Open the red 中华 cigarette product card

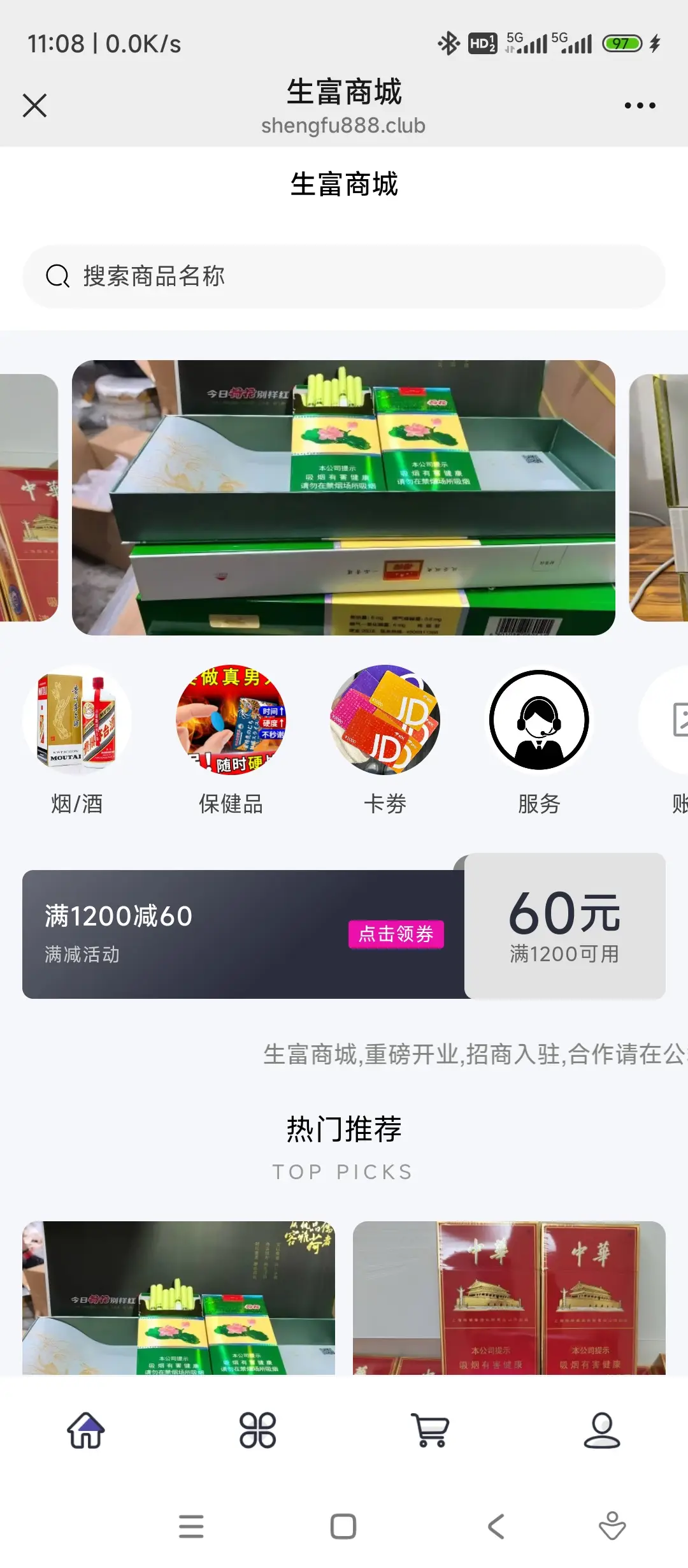(x=509, y=1297)
